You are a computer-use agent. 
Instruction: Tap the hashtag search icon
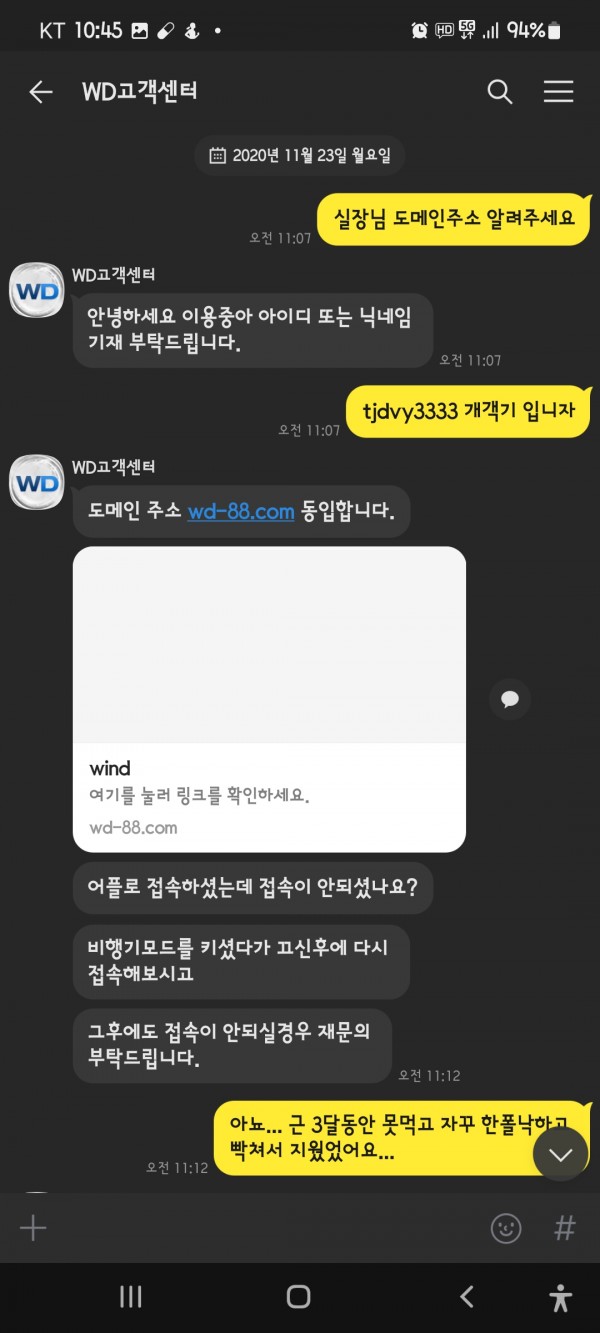click(x=565, y=1227)
